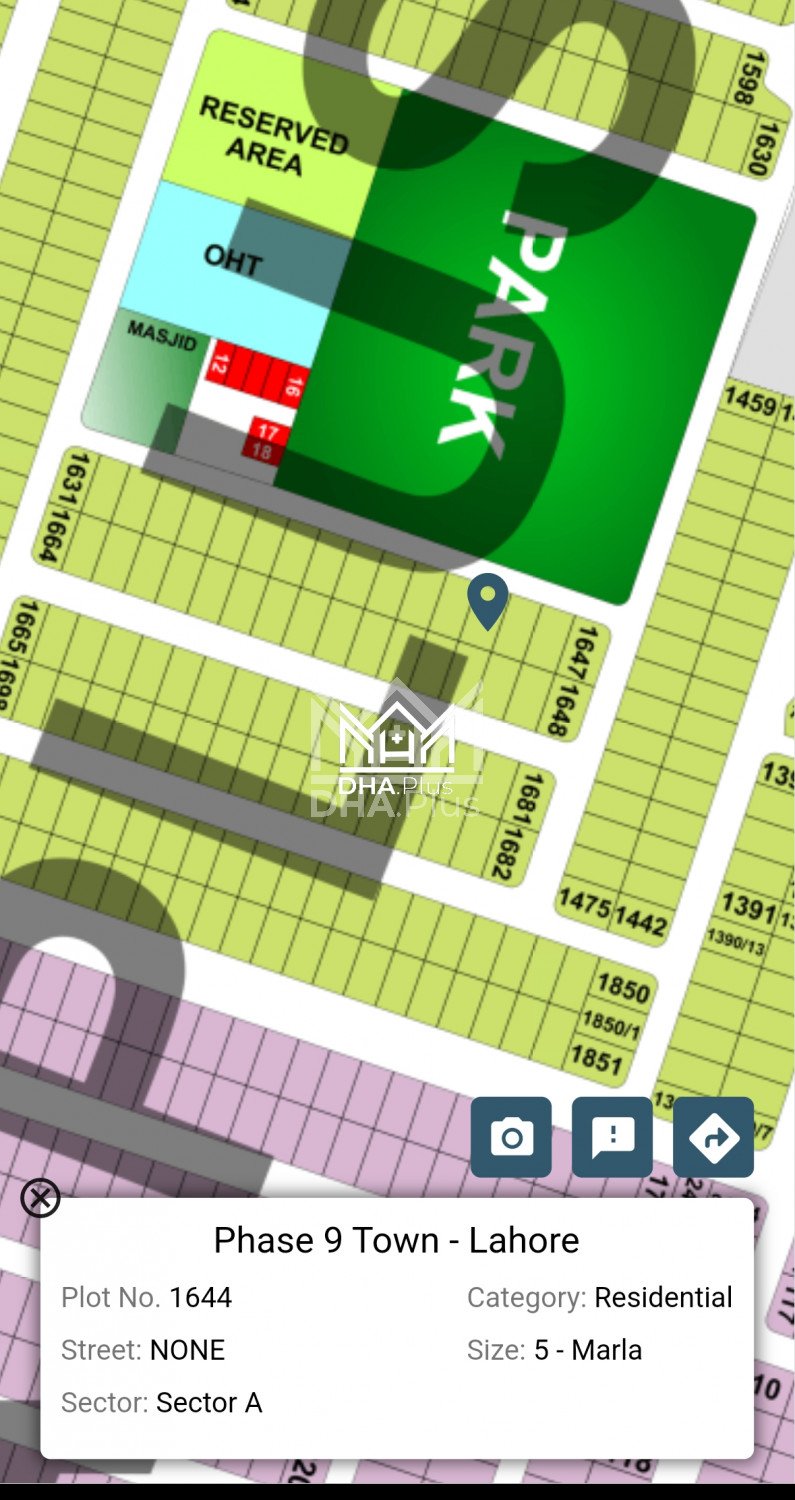The width and height of the screenshot is (795, 1500).
Task: Close the plot details card
Action: point(40,1197)
